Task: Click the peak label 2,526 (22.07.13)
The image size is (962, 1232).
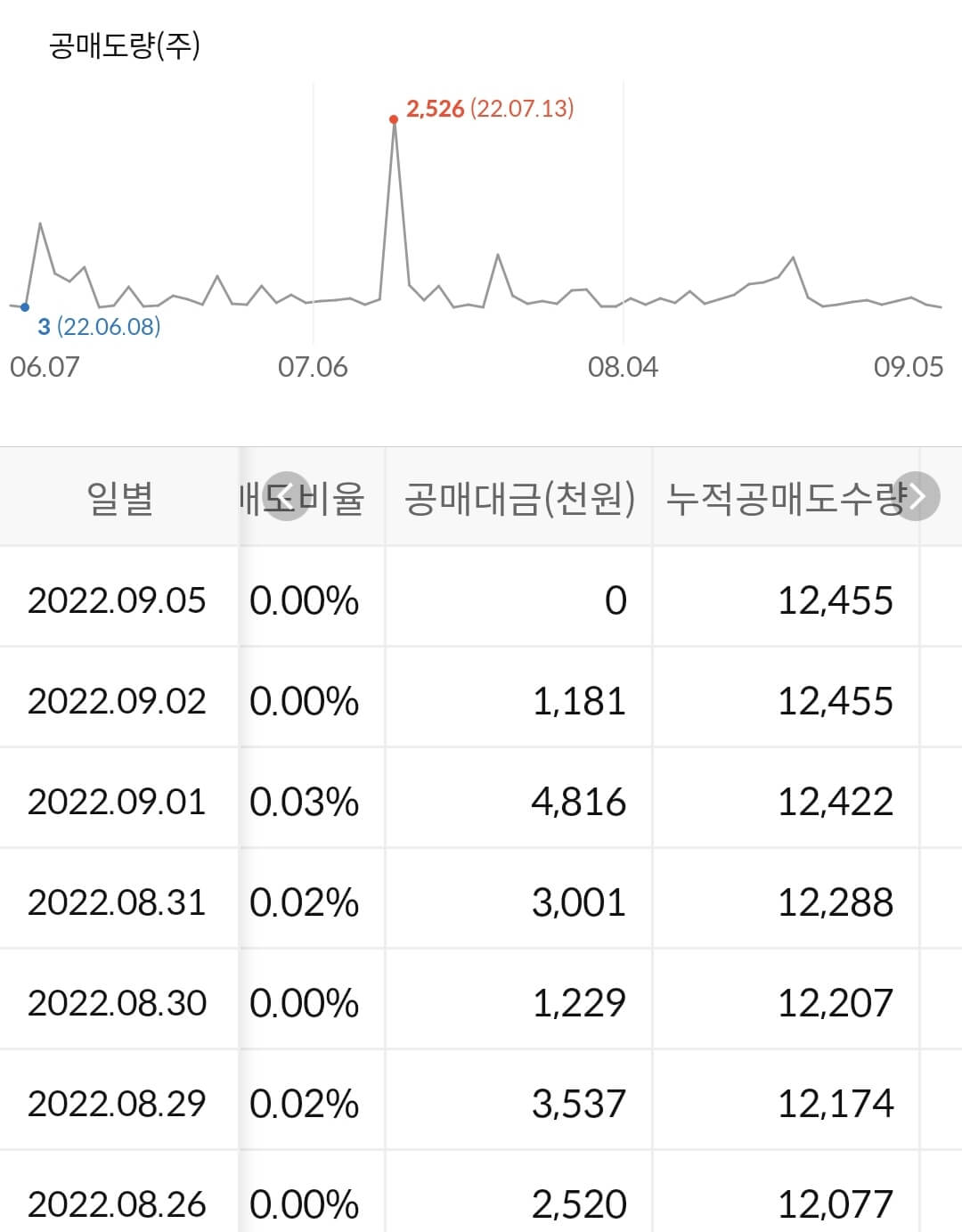Action: click(492, 109)
